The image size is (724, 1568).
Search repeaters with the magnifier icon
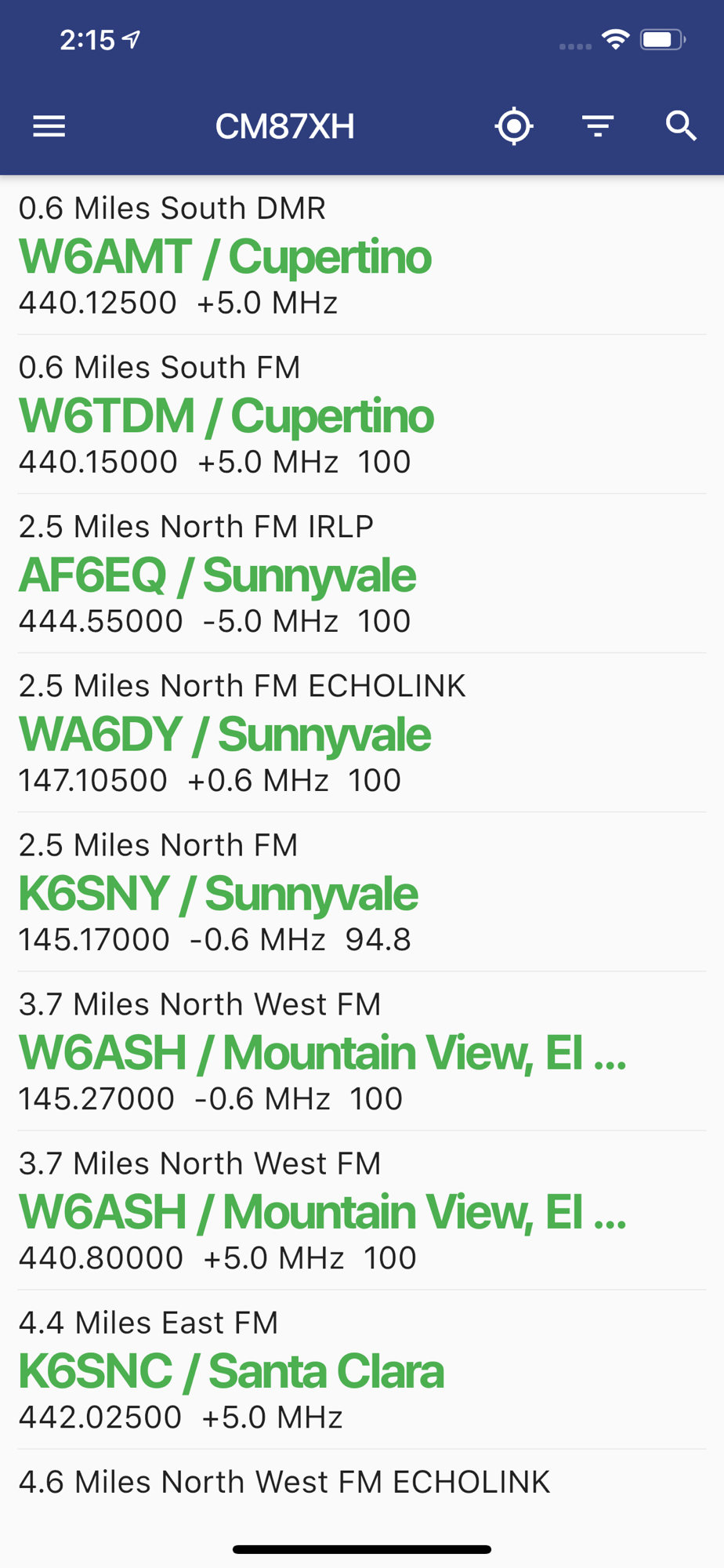680,126
